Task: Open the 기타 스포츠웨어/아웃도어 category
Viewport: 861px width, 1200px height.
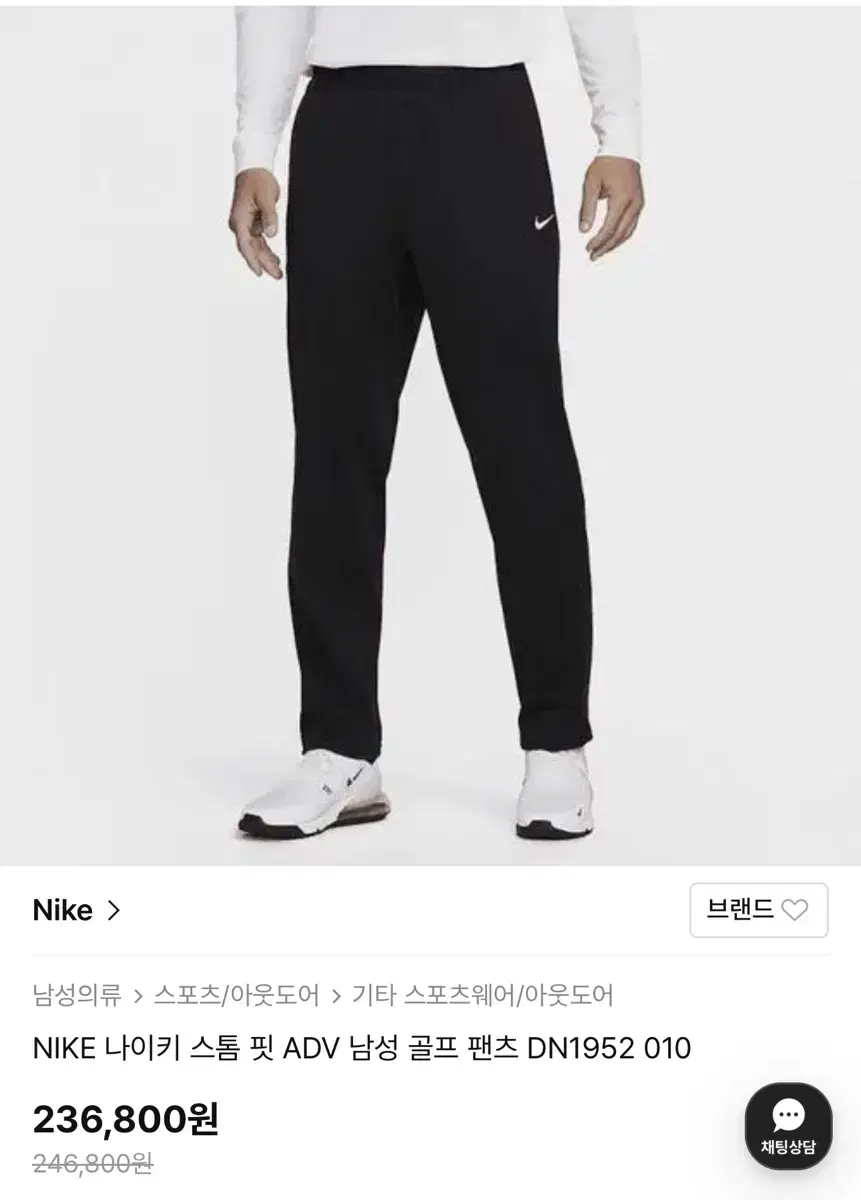Action: pos(485,993)
